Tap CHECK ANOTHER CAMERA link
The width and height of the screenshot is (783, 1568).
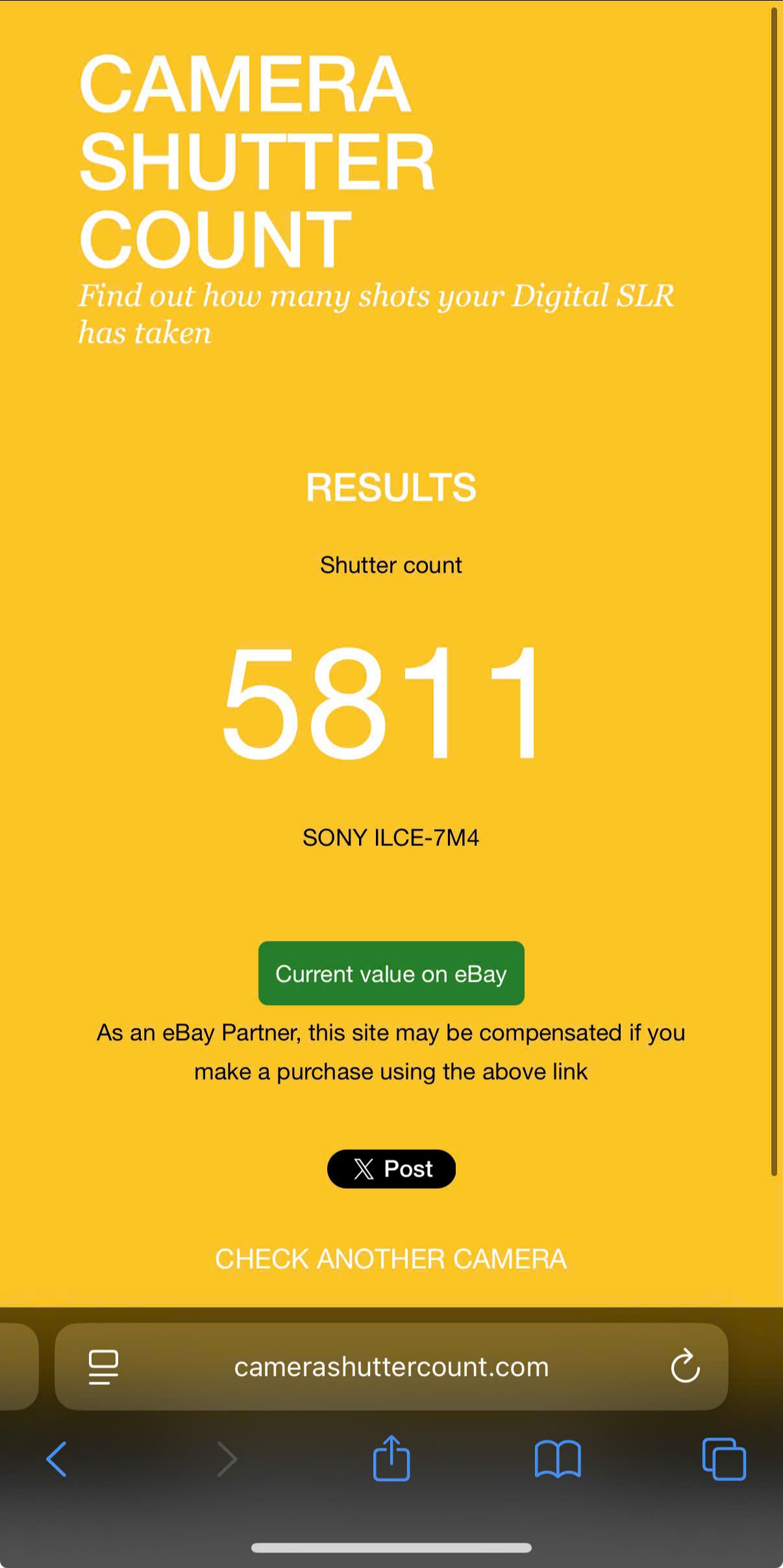pyautogui.click(x=391, y=1259)
